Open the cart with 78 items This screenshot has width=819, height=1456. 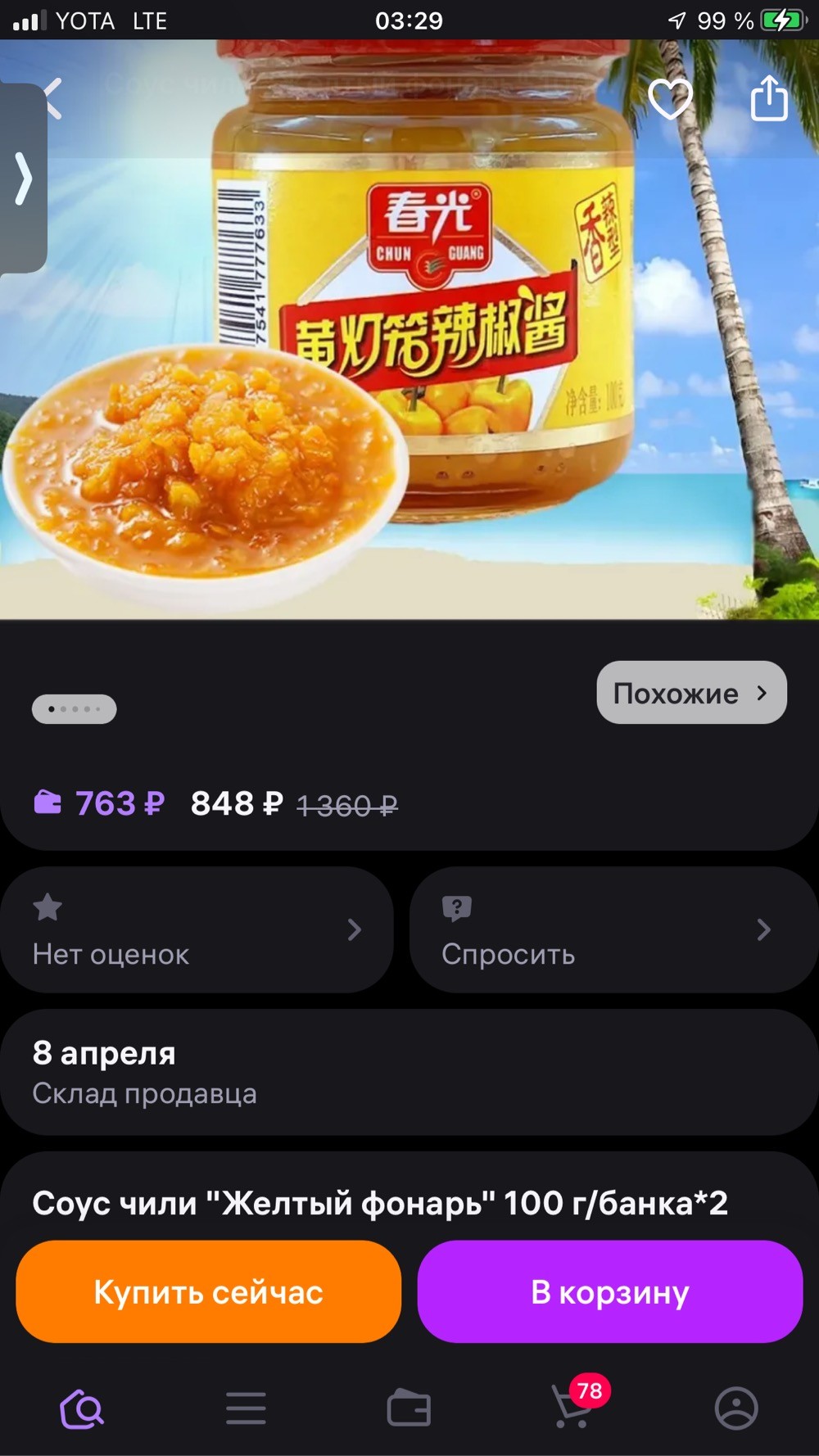pyautogui.click(x=573, y=1407)
